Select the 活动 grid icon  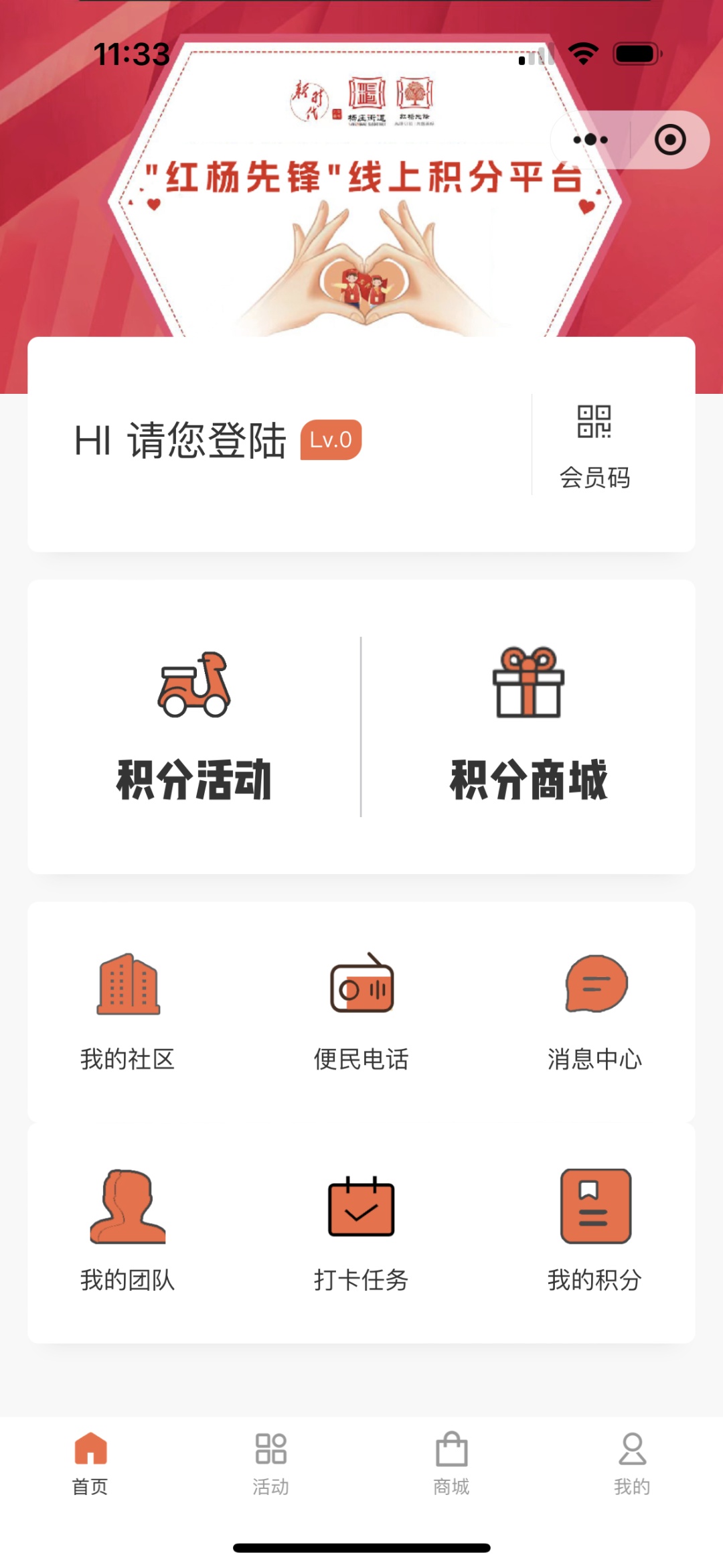[x=272, y=1448]
